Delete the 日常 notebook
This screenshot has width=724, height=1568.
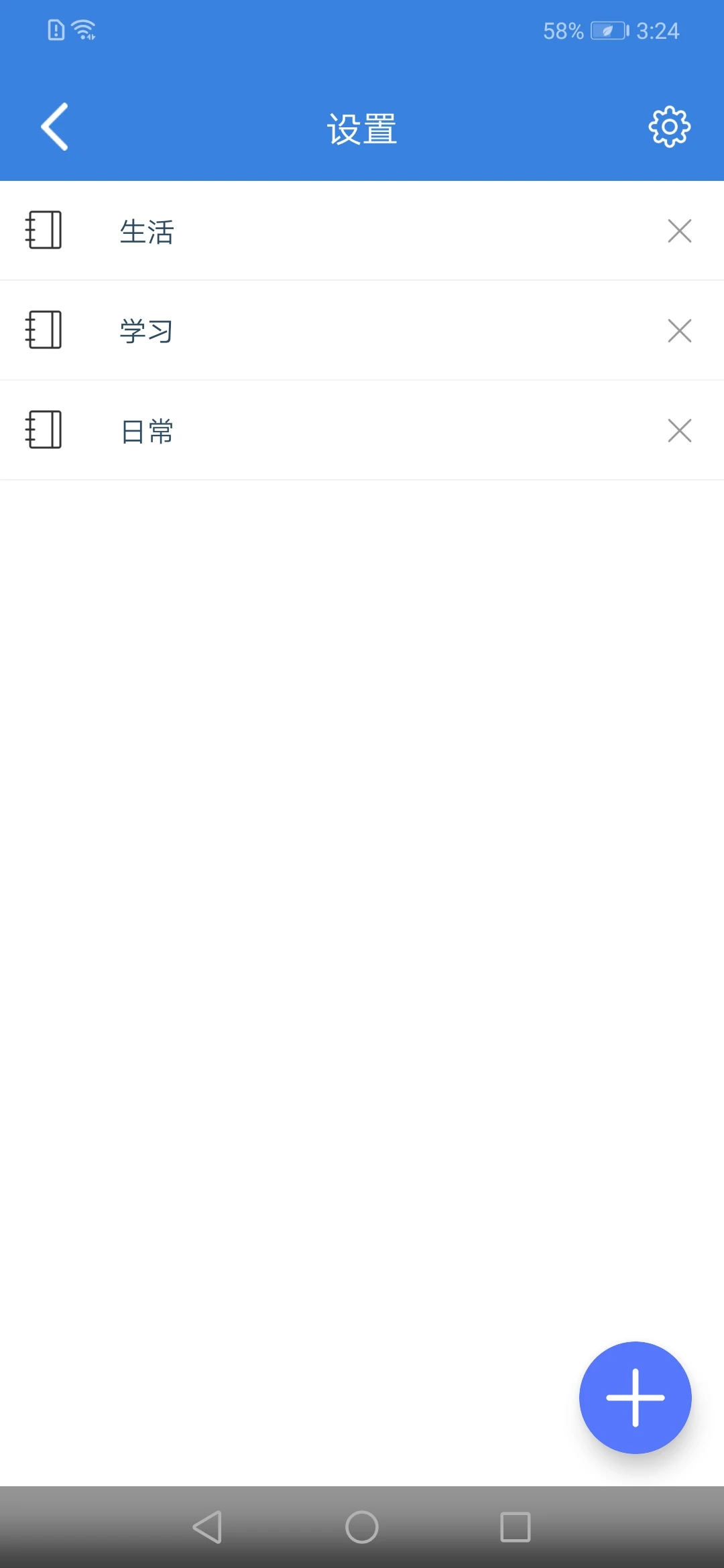pos(679,431)
